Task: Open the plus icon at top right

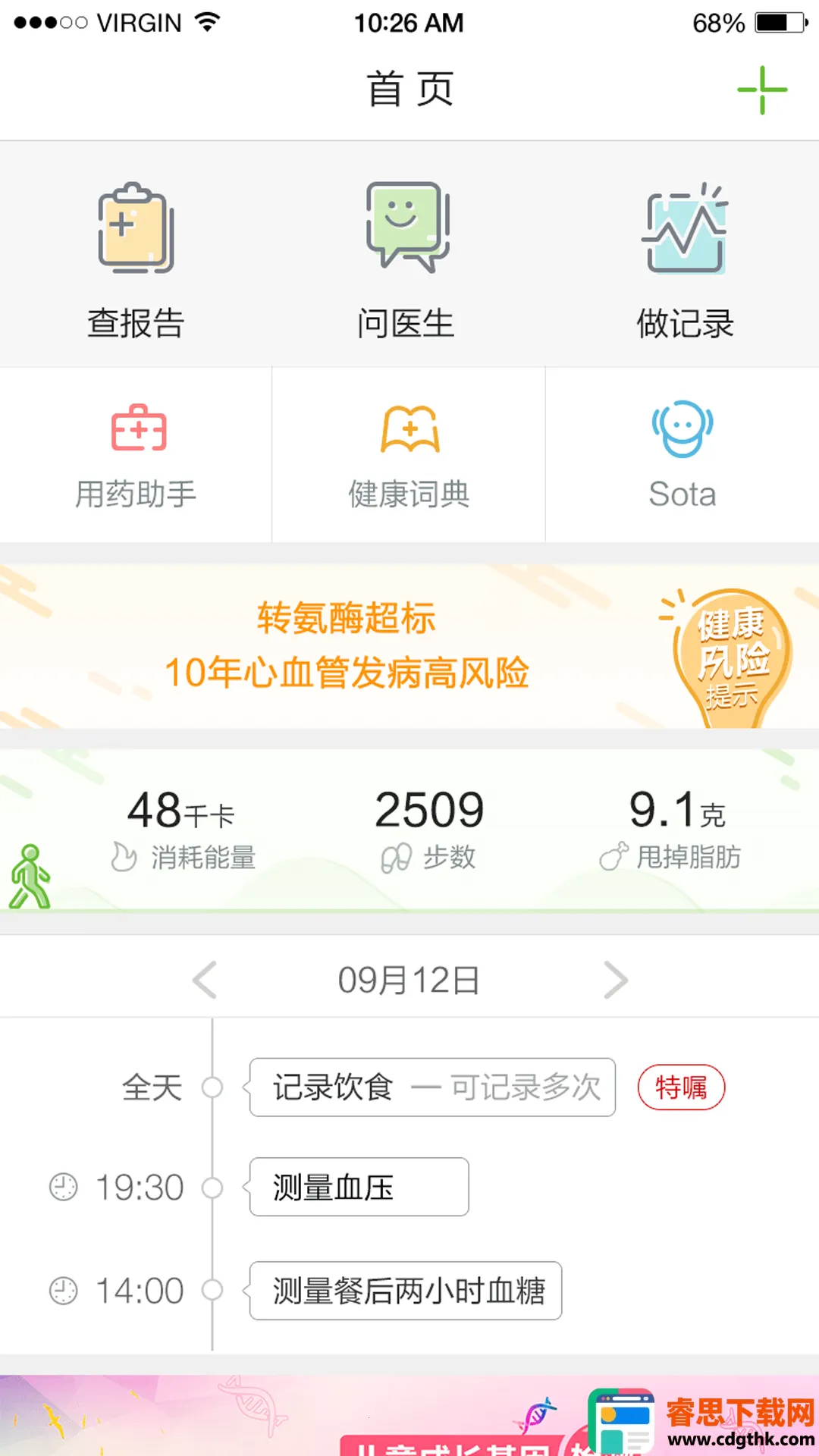Action: pos(761,89)
